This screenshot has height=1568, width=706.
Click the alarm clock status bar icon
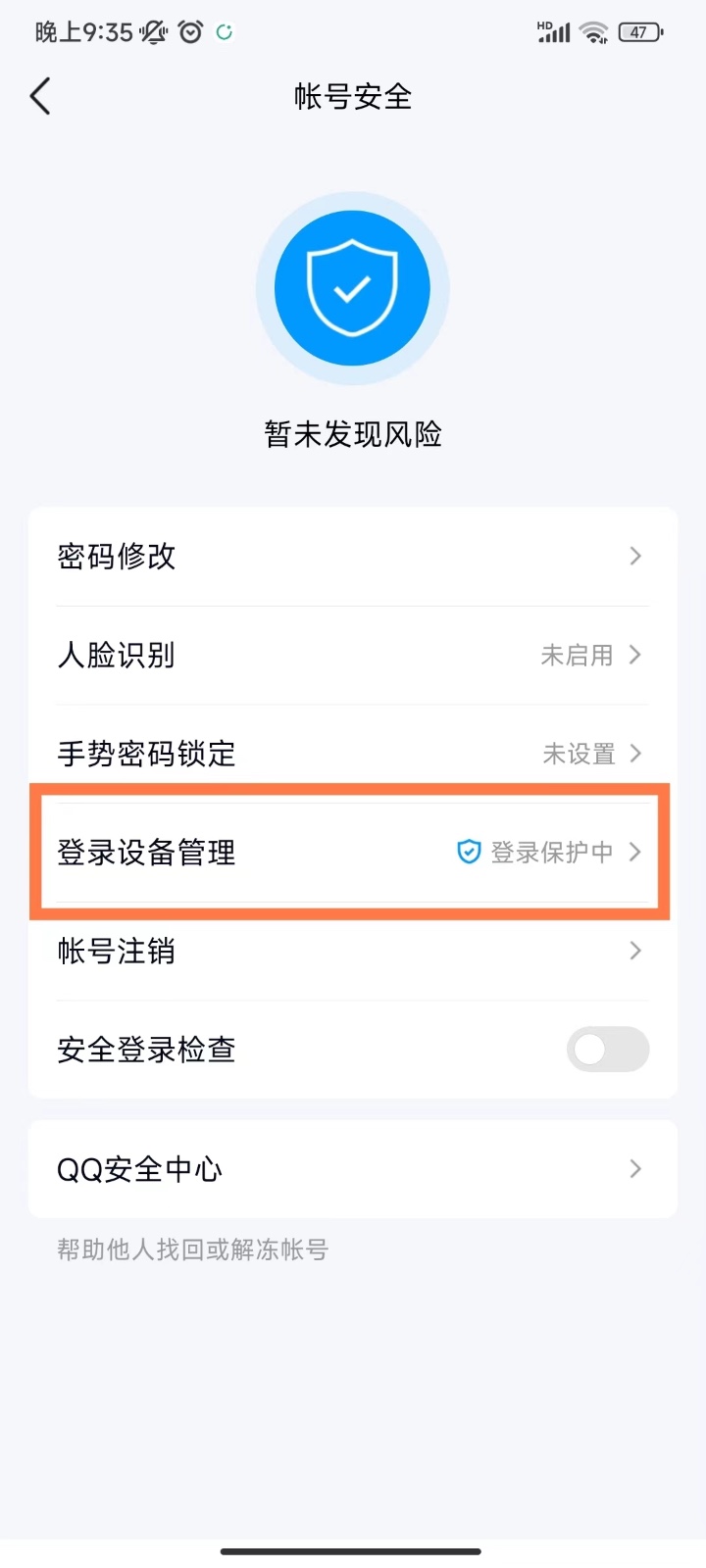(x=189, y=31)
